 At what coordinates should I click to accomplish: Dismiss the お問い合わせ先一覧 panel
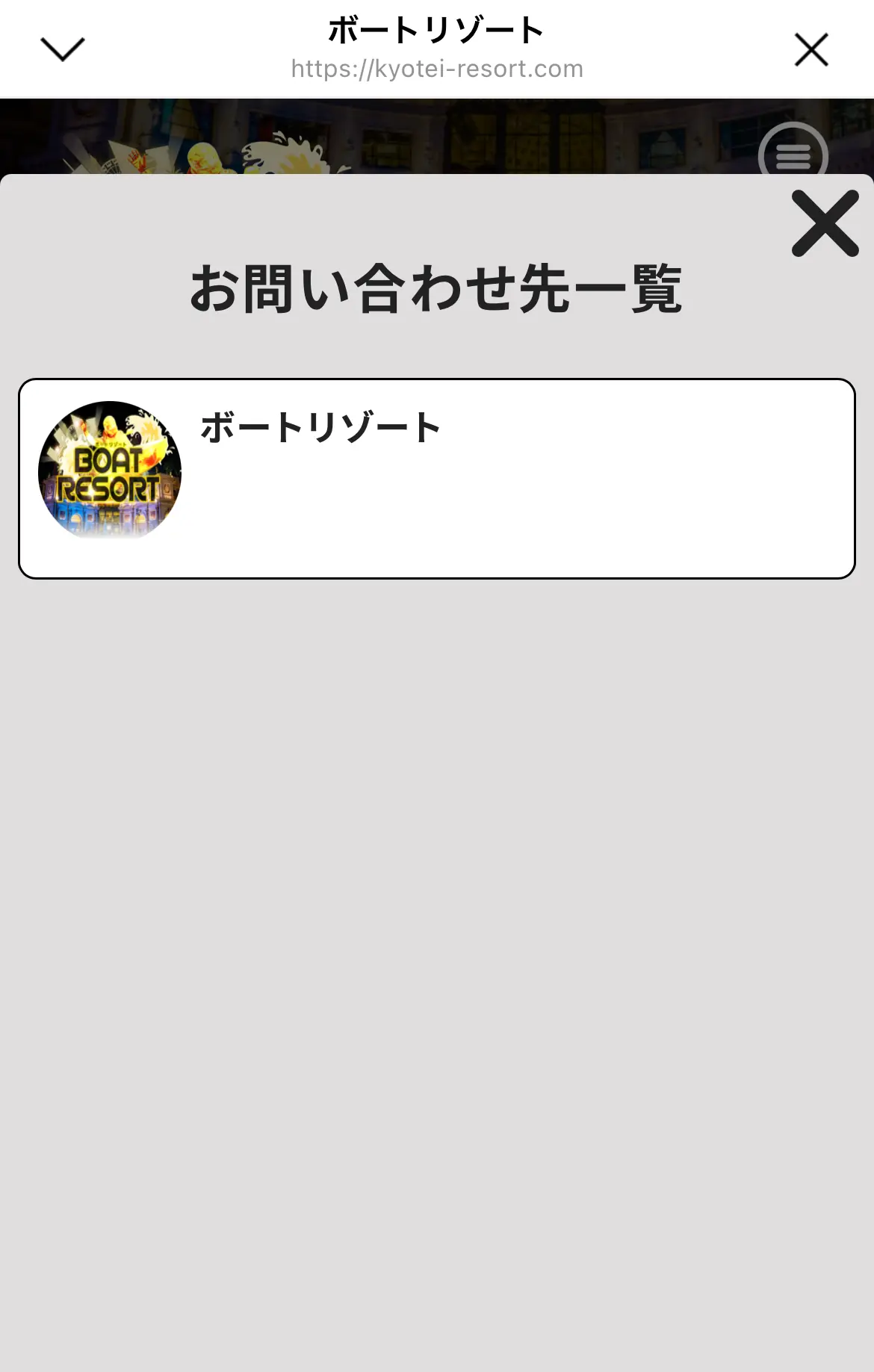[x=825, y=223]
